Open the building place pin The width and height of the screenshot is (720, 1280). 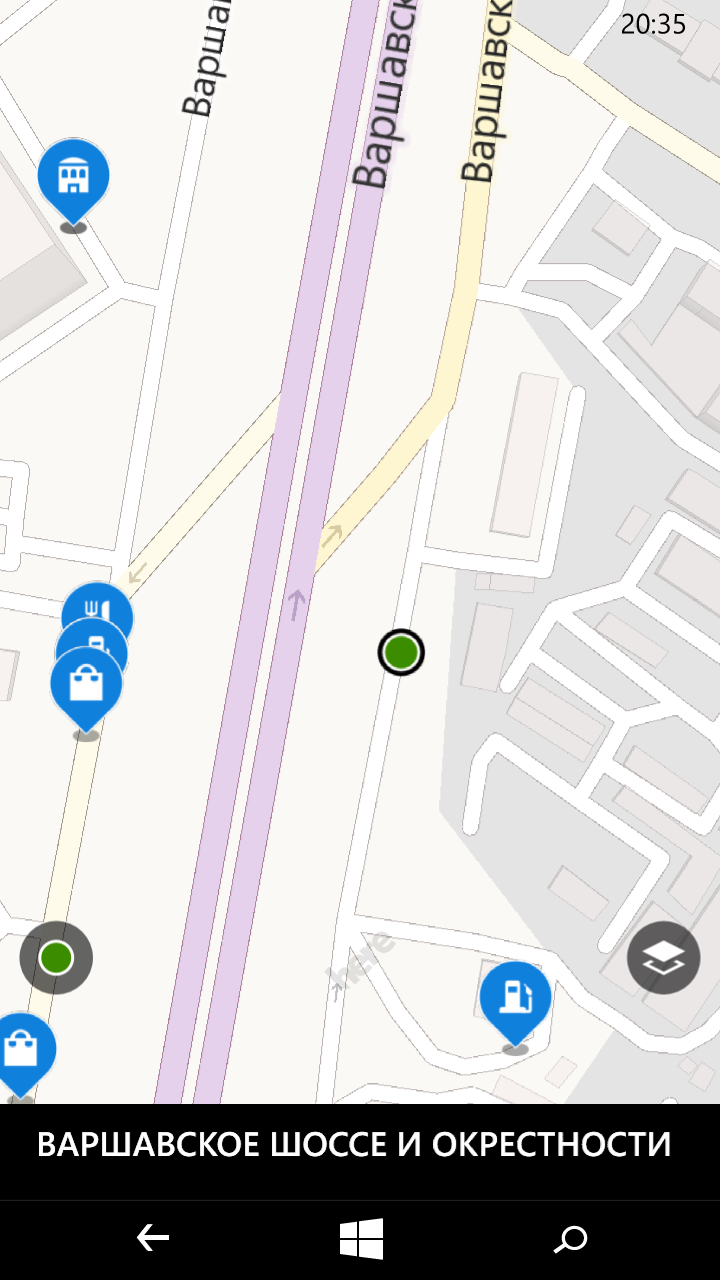(x=73, y=178)
